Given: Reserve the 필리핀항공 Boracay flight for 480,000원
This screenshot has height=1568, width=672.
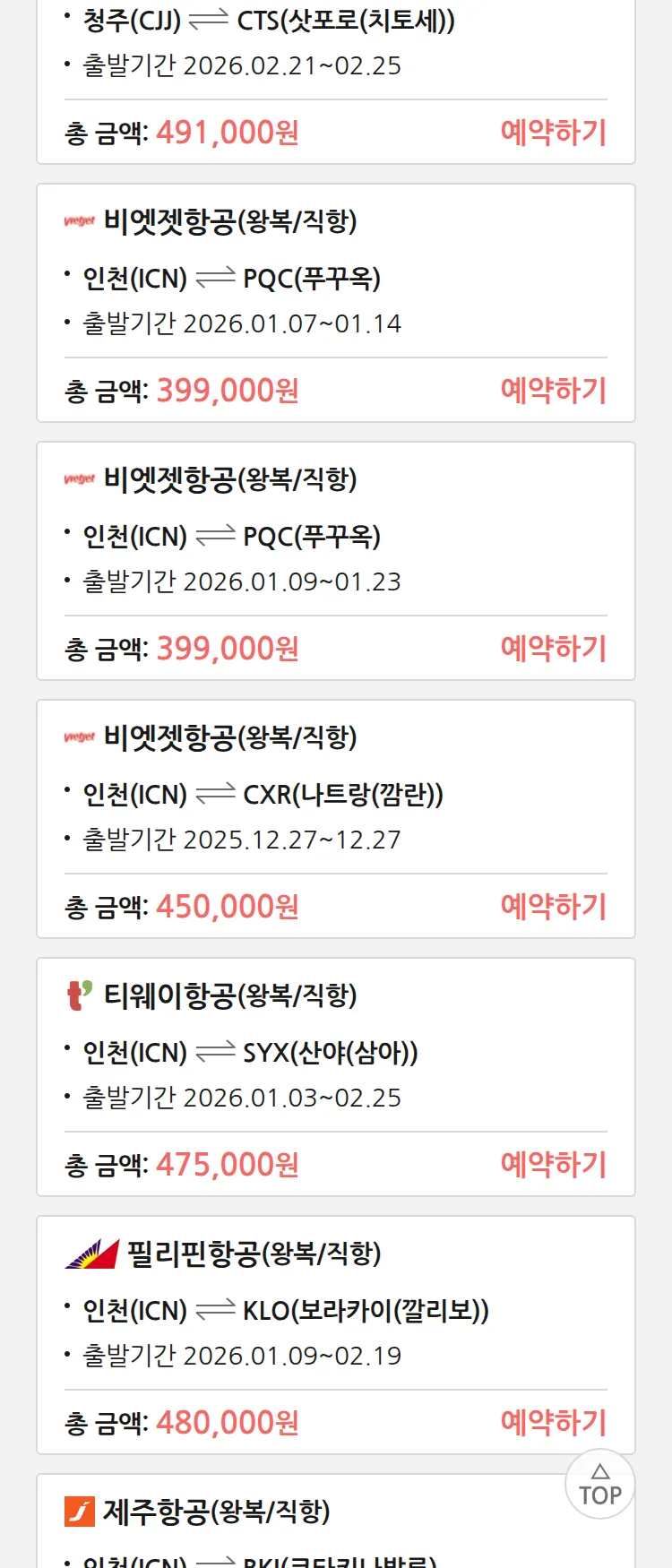Looking at the screenshot, I should 553,1423.
